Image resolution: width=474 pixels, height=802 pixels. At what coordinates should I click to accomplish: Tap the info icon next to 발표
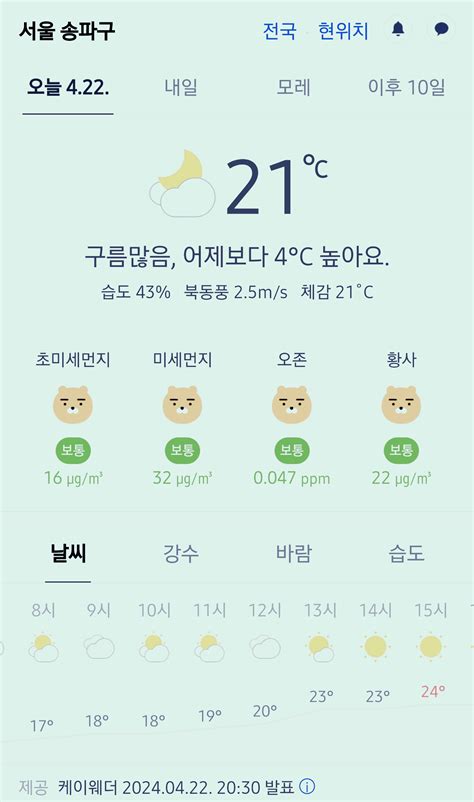click(307, 786)
